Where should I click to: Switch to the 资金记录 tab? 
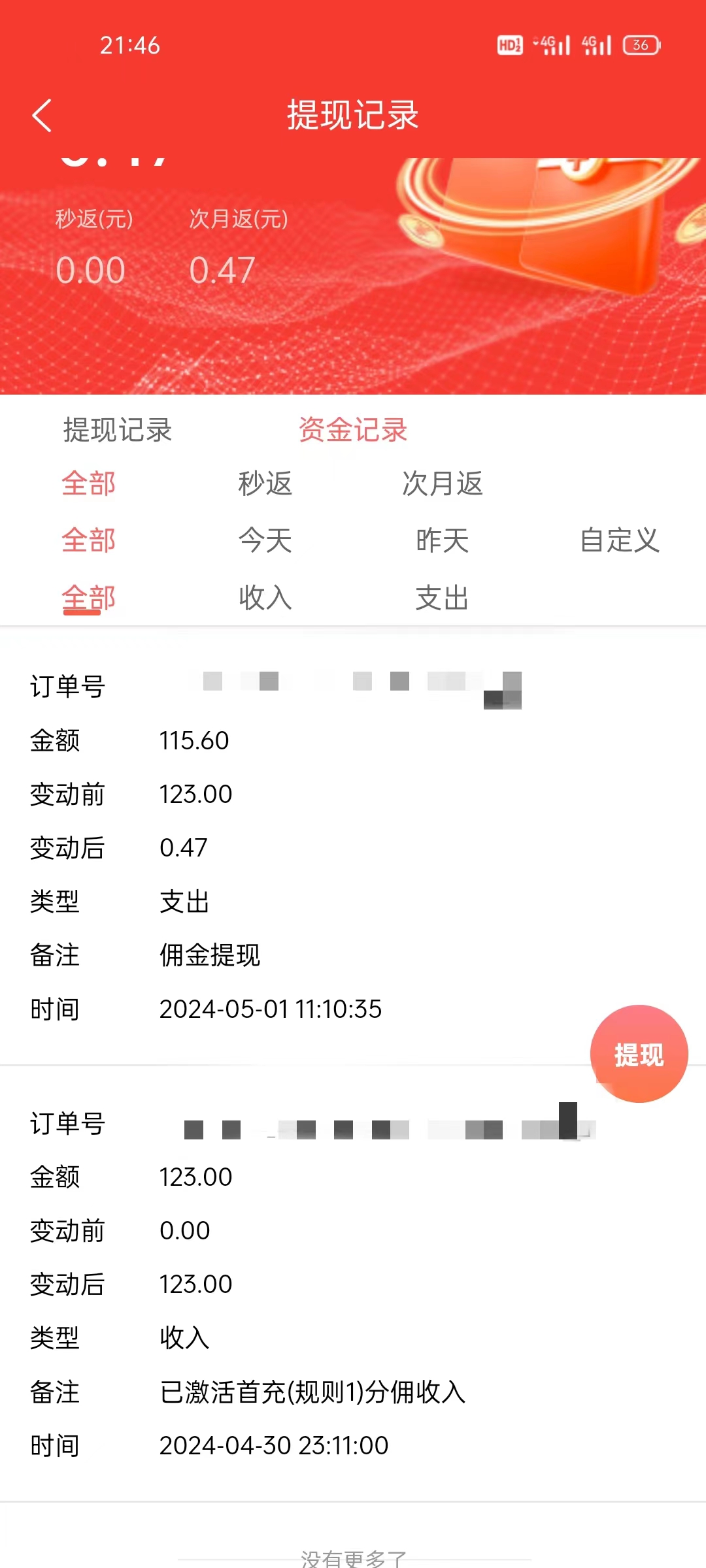click(352, 429)
